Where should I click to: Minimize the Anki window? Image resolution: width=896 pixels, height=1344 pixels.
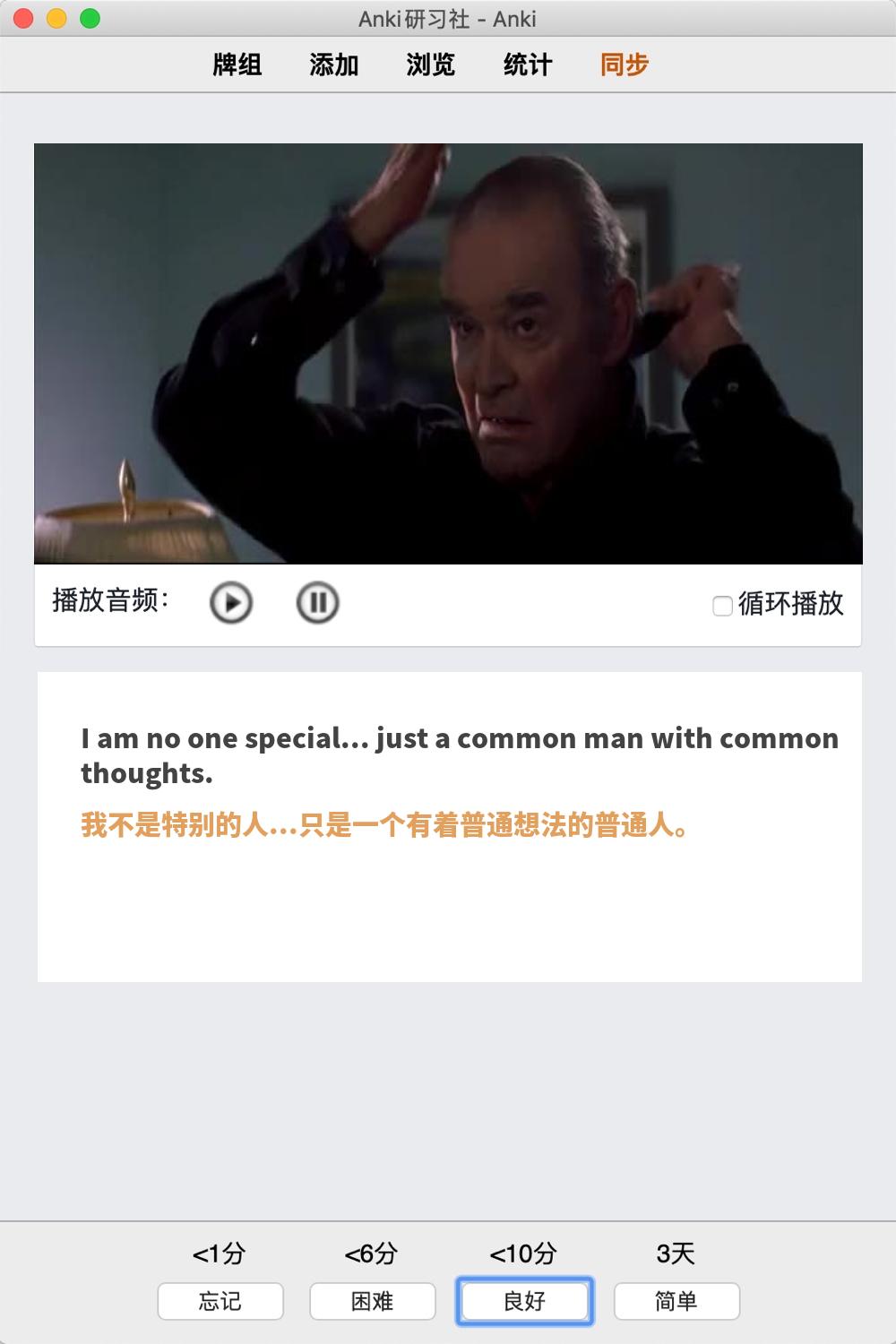56,18
